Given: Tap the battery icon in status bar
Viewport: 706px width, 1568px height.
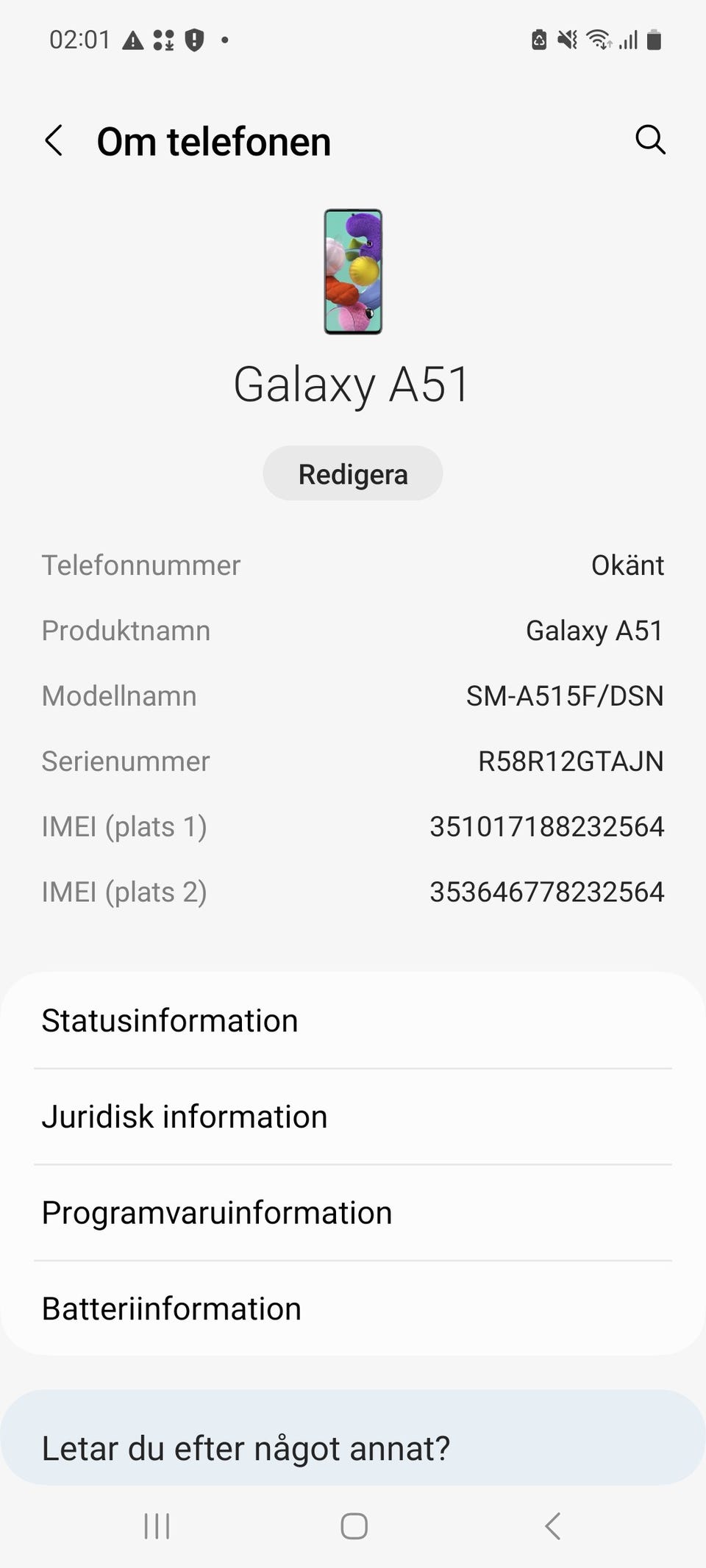Looking at the screenshot, I should (x=653, y=40).
